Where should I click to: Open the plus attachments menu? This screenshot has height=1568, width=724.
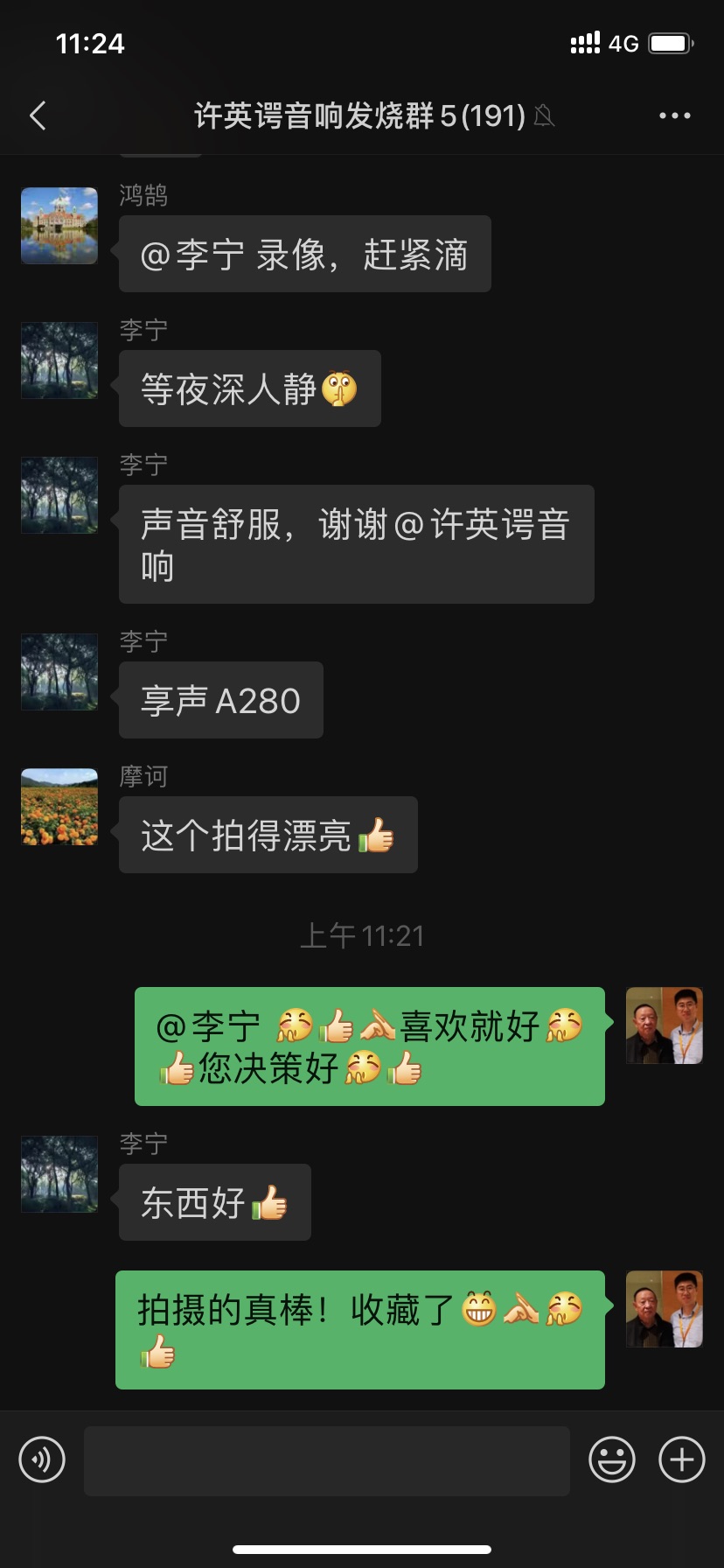pos(681,1459)
